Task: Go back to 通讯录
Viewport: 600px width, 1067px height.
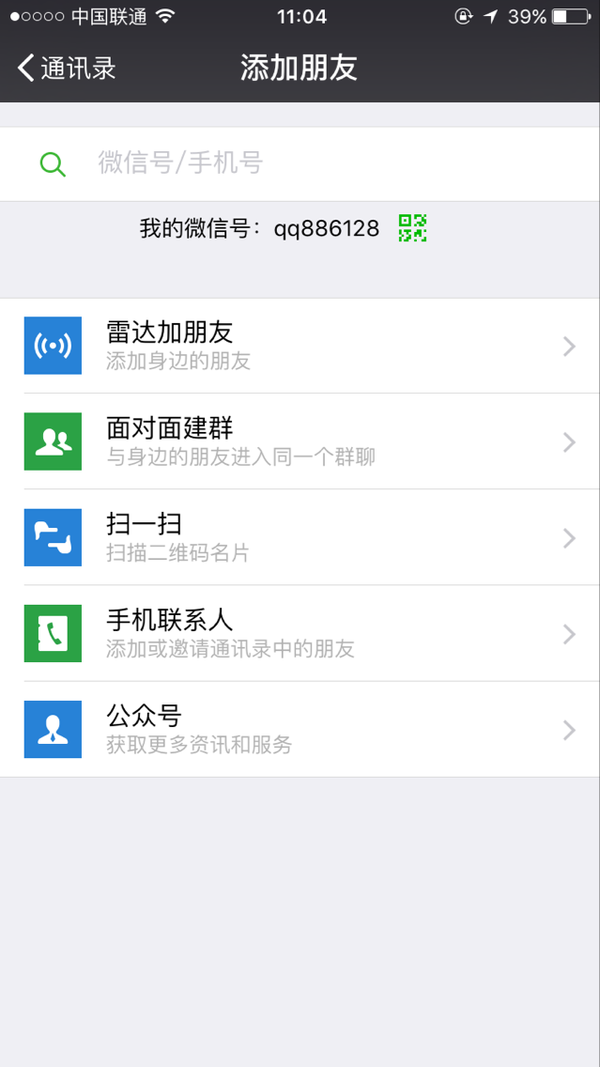Action: point(66,68)
